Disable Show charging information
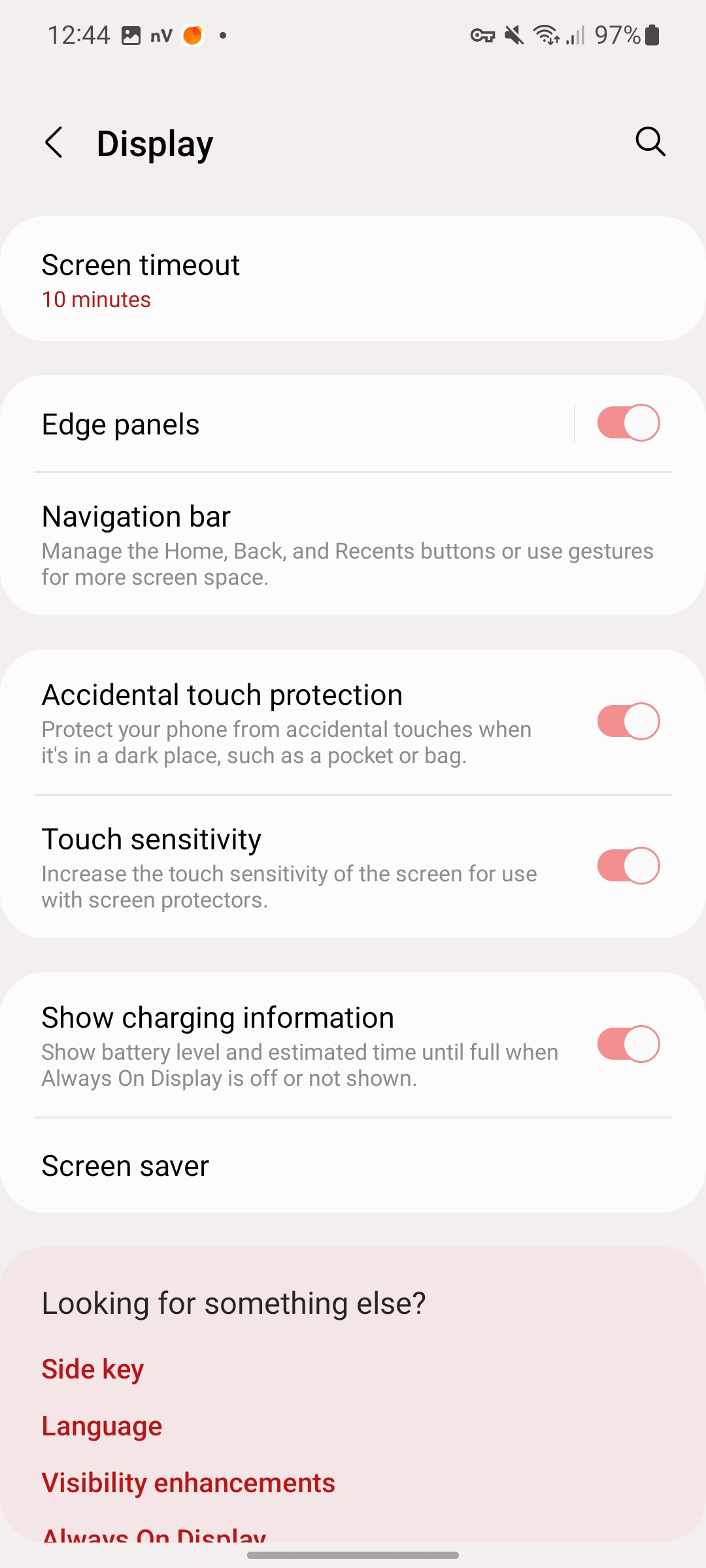 pyautogui.click(x=628, y=1045)
